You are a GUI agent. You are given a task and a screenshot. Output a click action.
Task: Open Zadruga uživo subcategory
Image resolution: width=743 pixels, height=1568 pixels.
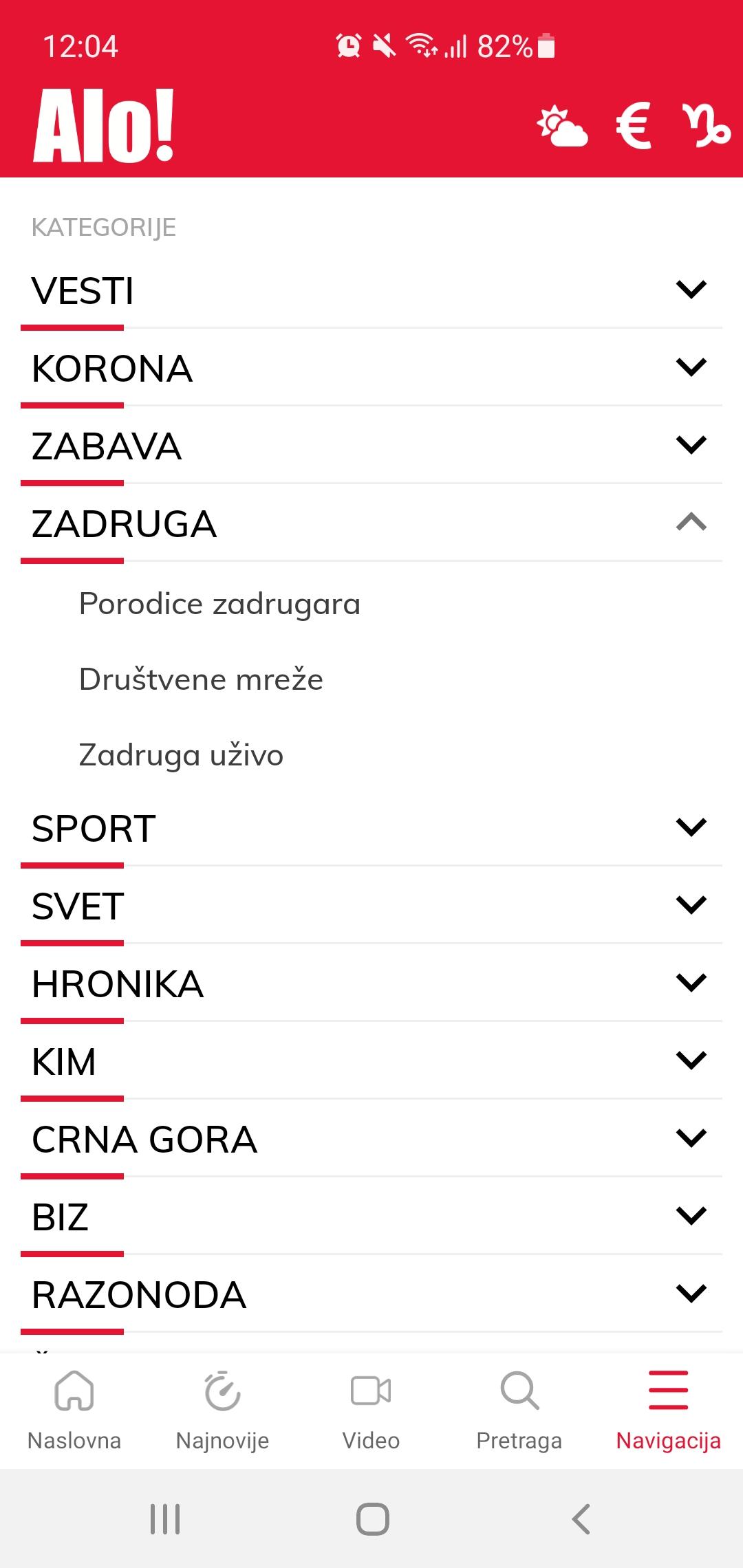tap(181, 755)
